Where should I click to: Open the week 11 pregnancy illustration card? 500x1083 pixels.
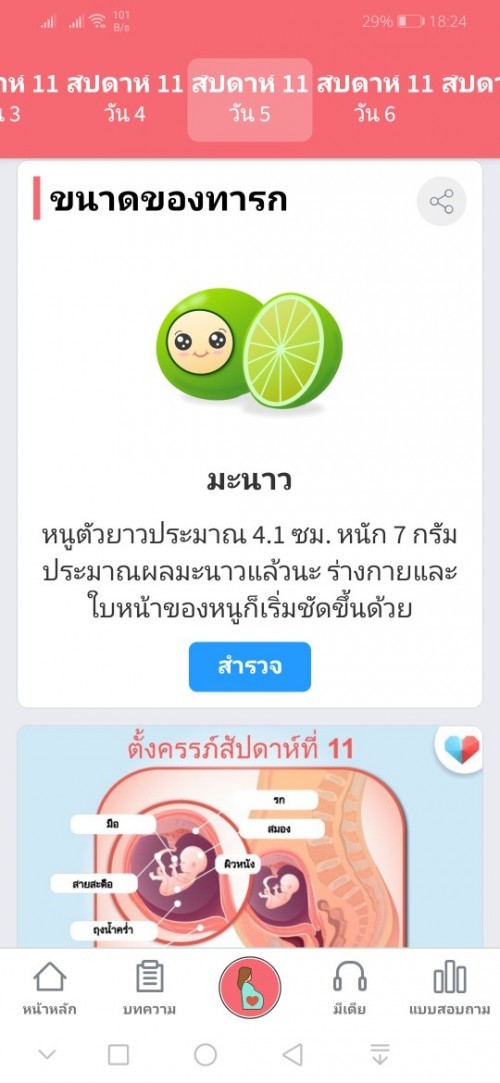pos(250,836)
